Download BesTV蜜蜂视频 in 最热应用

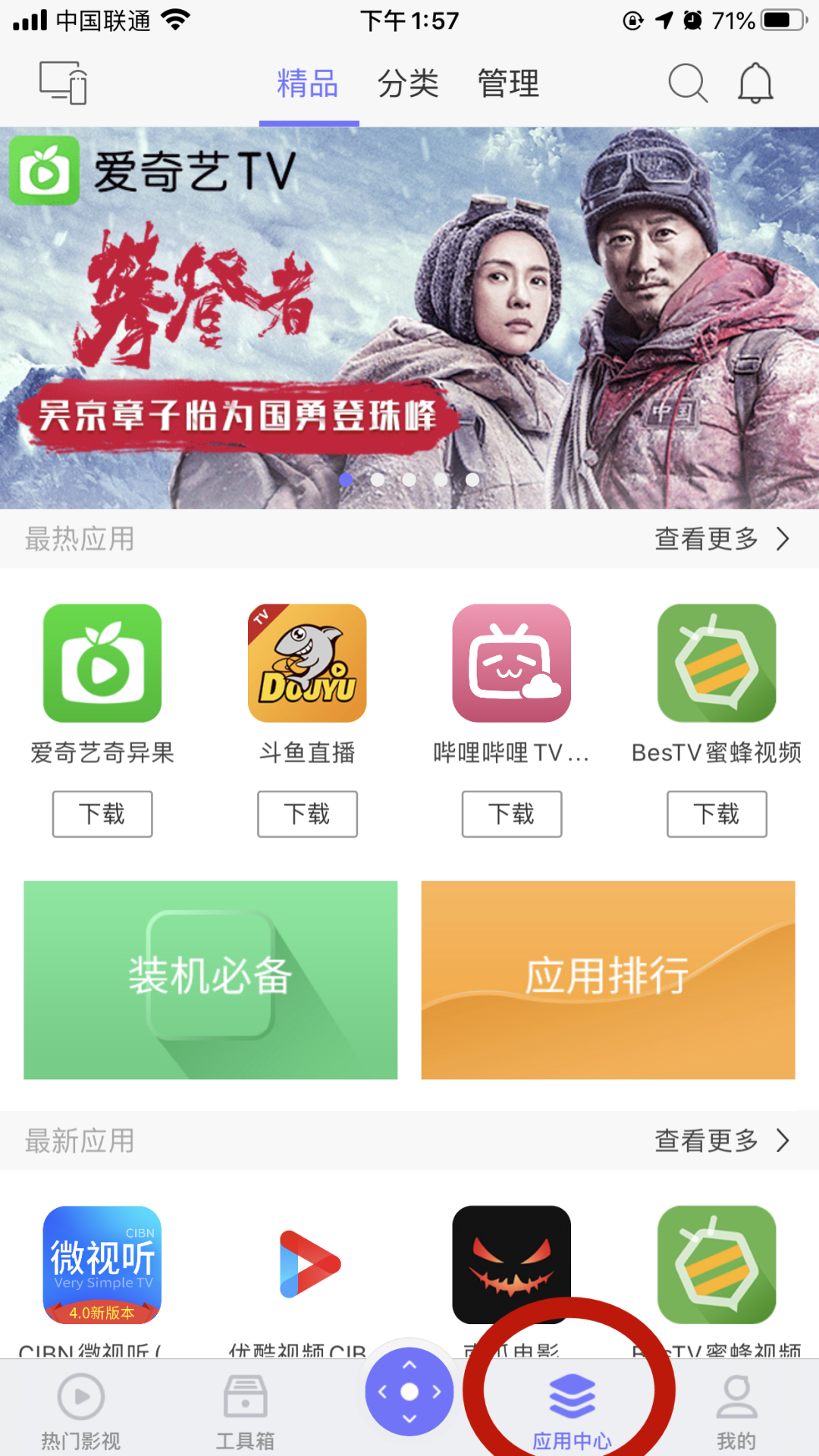[717, 814]
